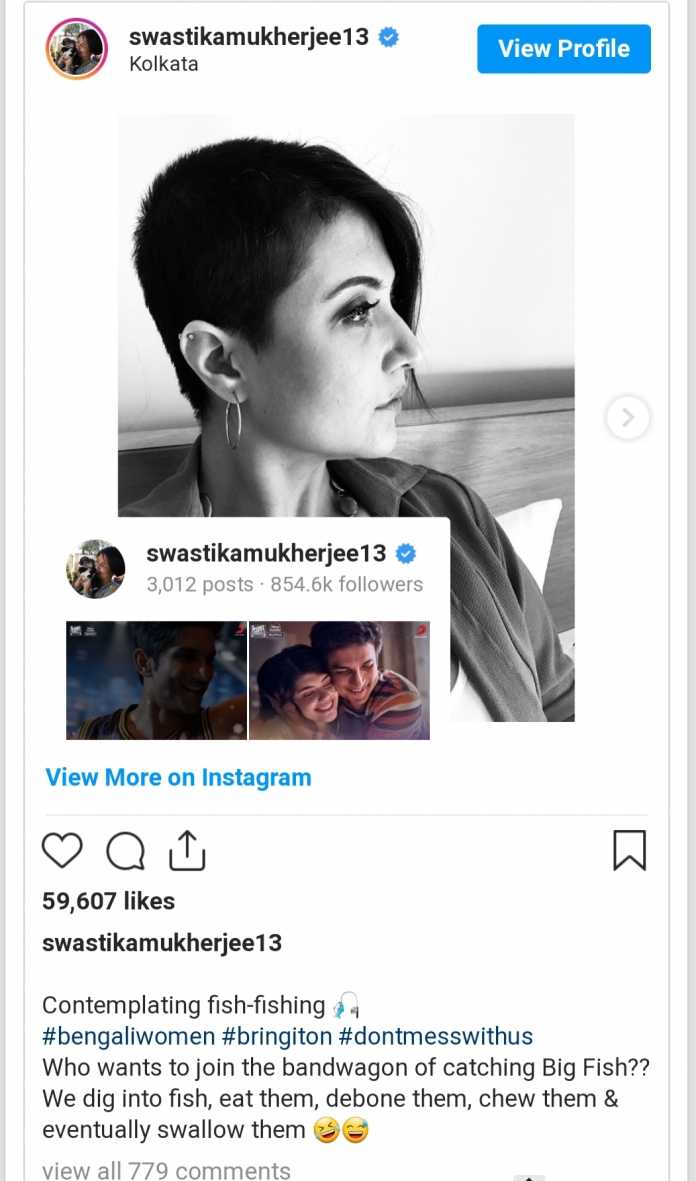Screen dimensions: 696x1181
Task: Open swastikamukherjee13 username above the caption
Action: point(162,943)
